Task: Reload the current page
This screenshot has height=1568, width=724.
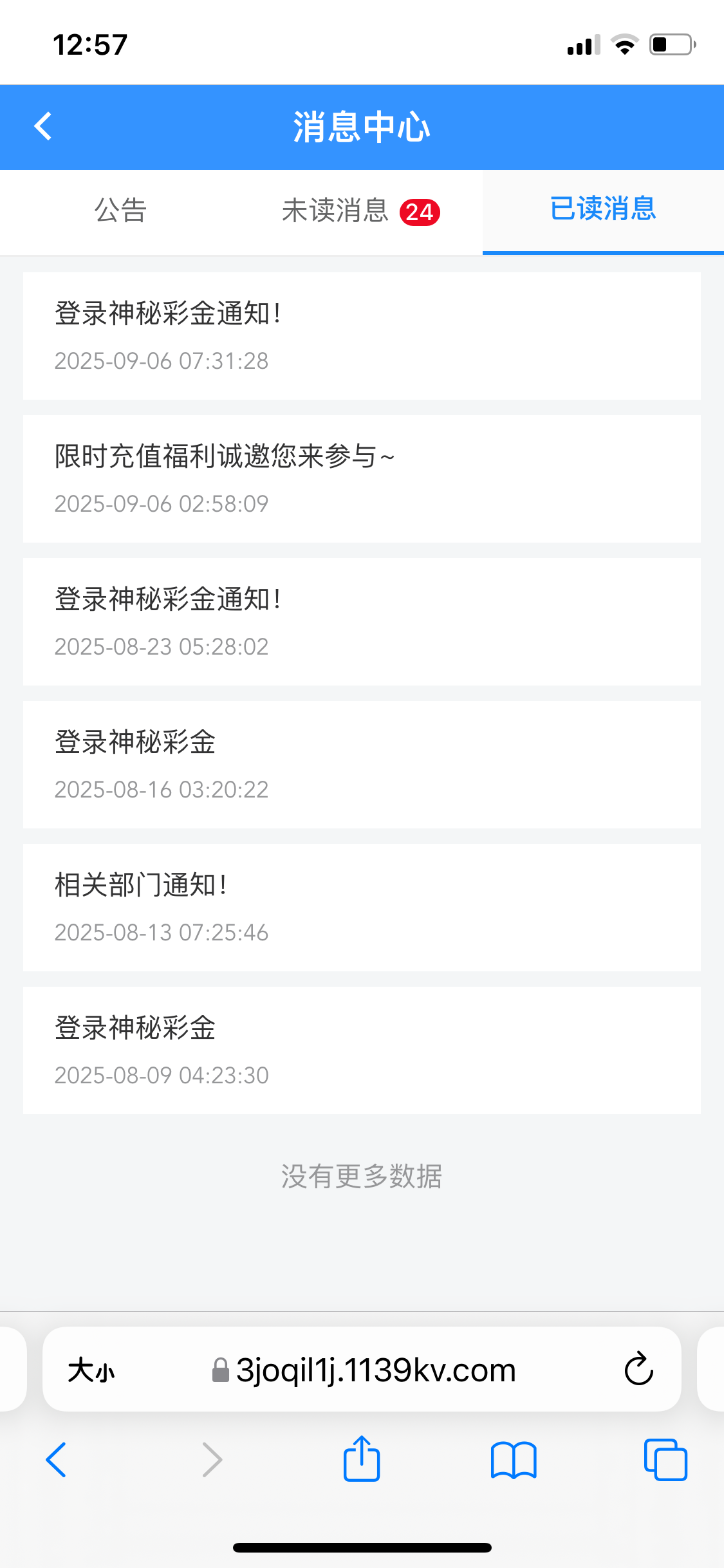Action: click(x=638, y=1369)
